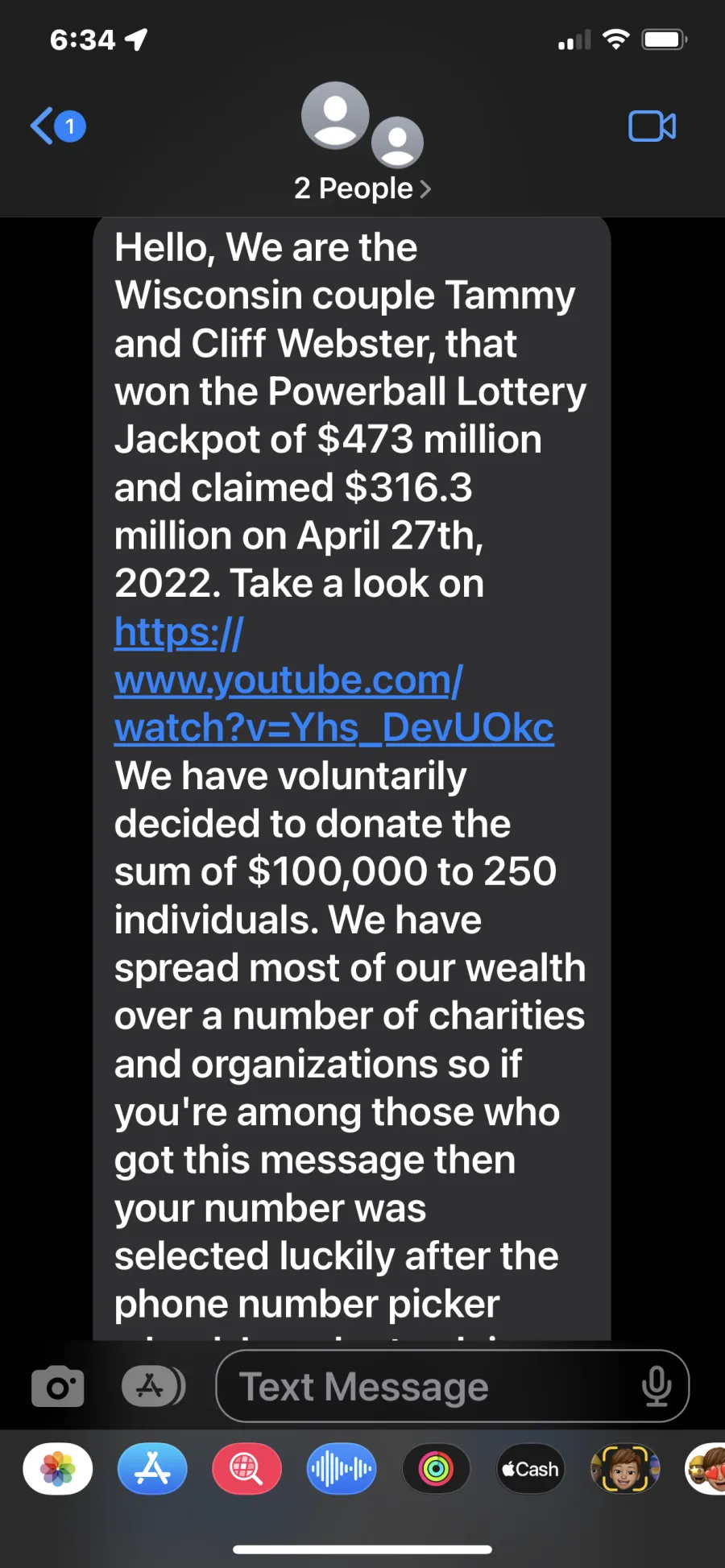Record an audio message from the app strip

pyautogui.click(x=342, y=1469)
